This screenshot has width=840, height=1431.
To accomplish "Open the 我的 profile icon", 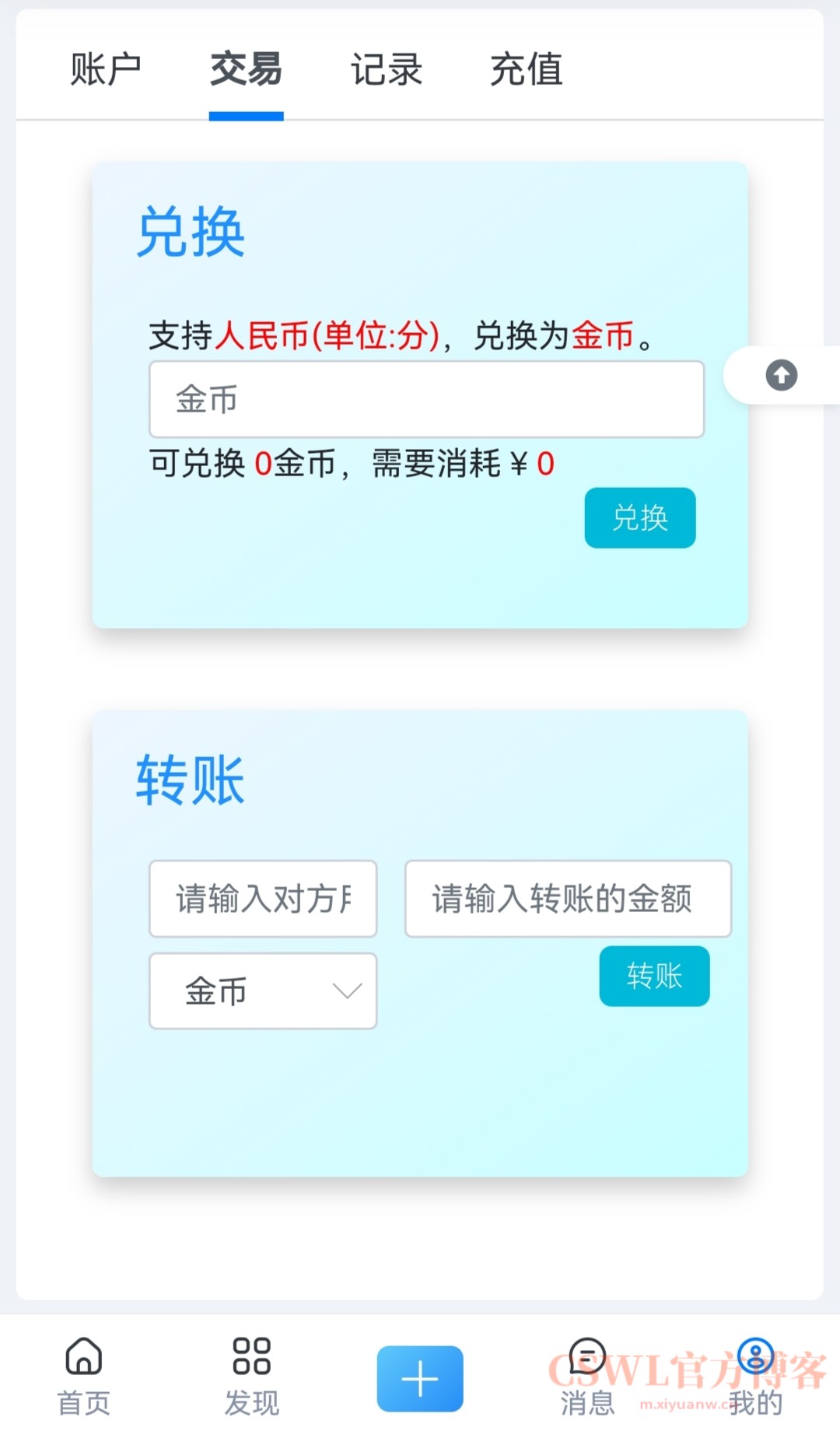I will 755,1376.
